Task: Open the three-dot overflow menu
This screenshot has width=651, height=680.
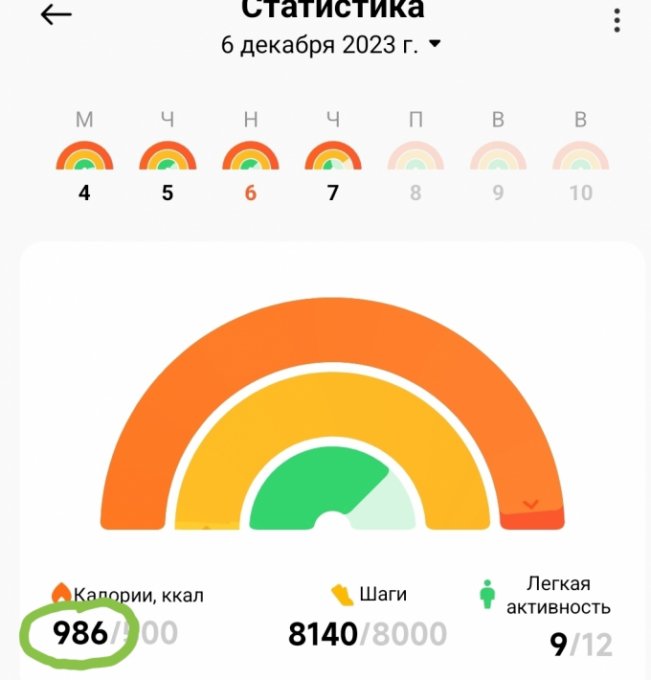Action: tap(616, 21)
